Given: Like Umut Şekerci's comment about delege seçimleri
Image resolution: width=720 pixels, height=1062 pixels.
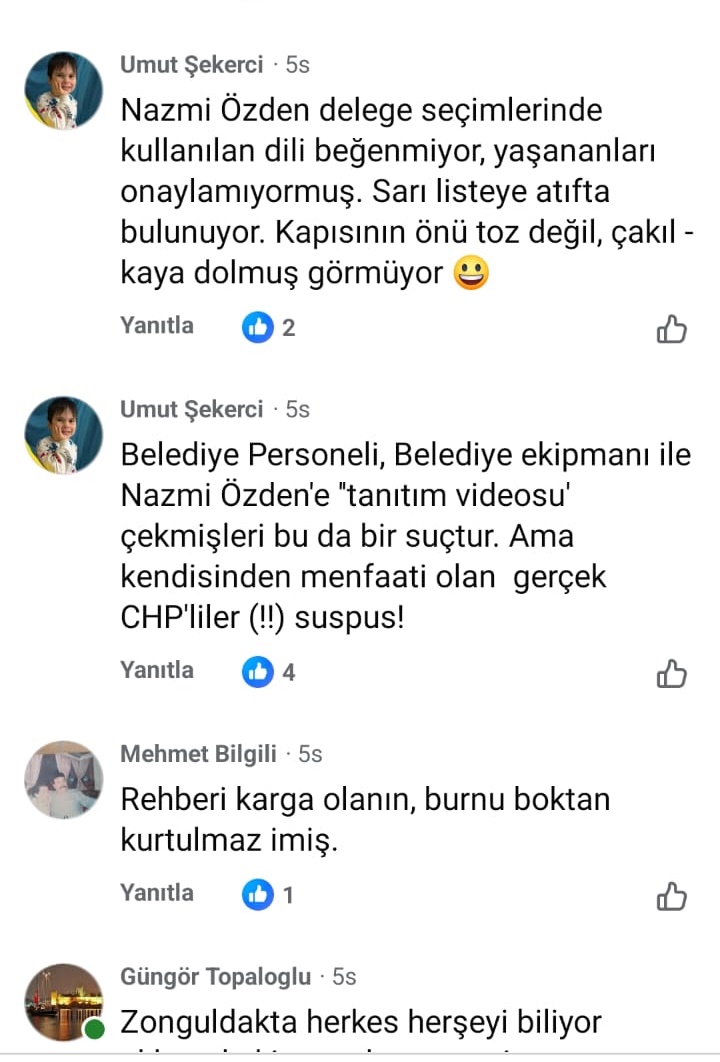Looking at the screenshot, I should point(671,329).
